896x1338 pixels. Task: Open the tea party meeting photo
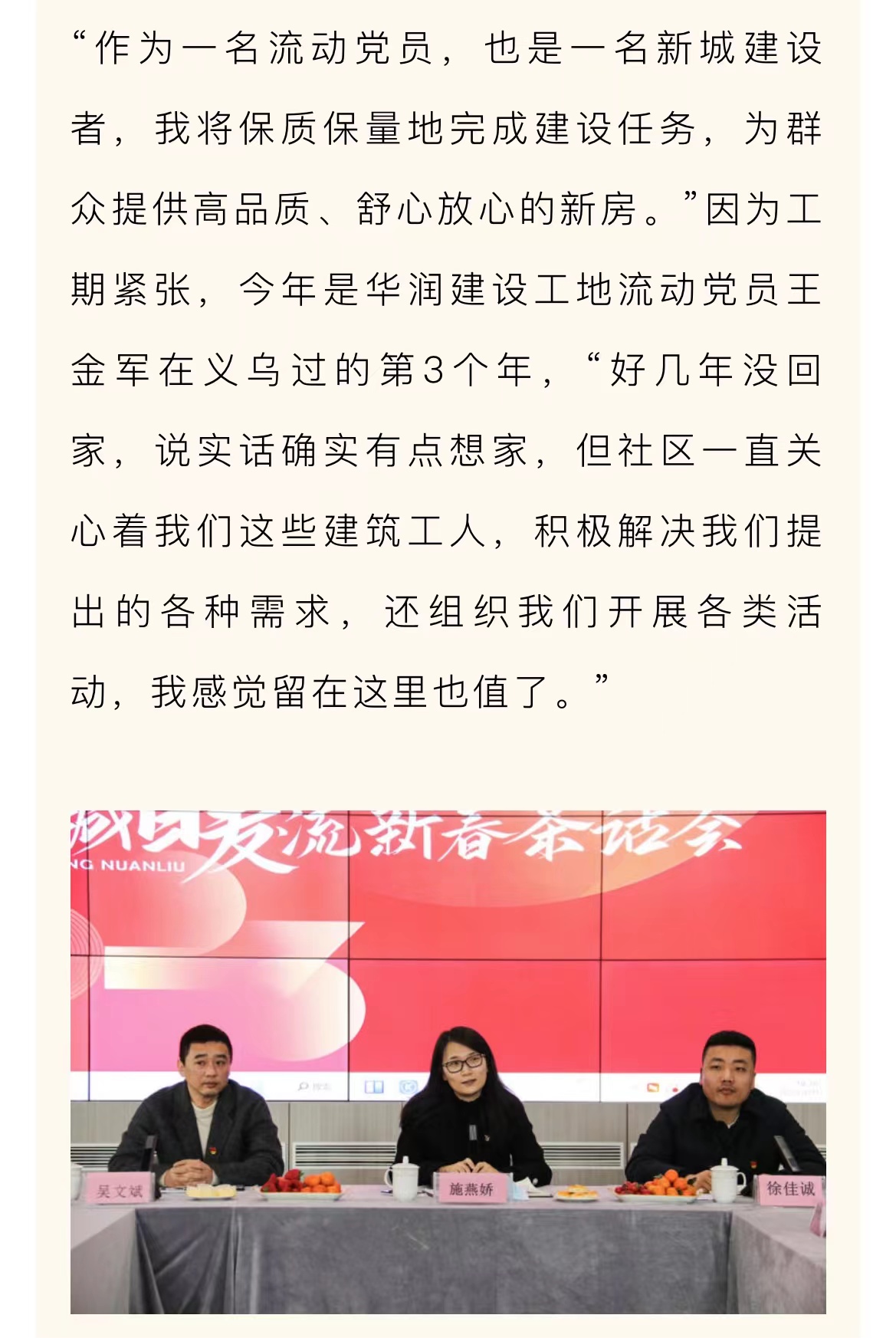[448, 1061]
